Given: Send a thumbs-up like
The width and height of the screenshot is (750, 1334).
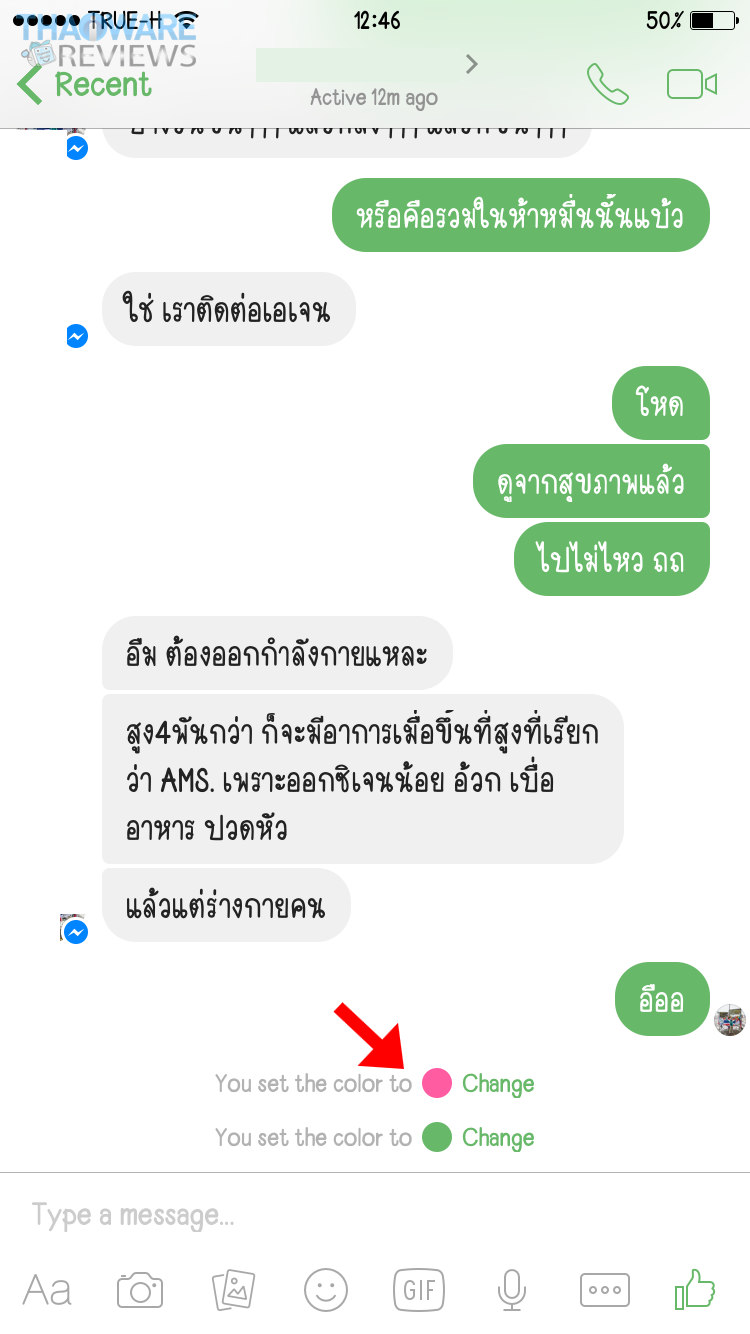Looking at the screenshot, I should pyautogui.click(x=695, y=1288).
